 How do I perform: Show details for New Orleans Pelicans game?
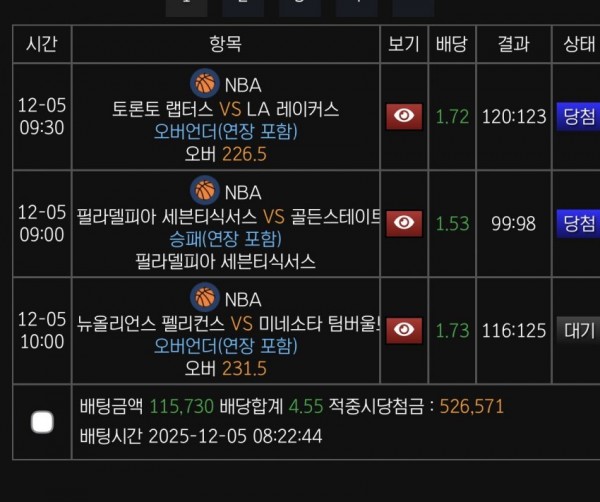(x=404, y=329)
